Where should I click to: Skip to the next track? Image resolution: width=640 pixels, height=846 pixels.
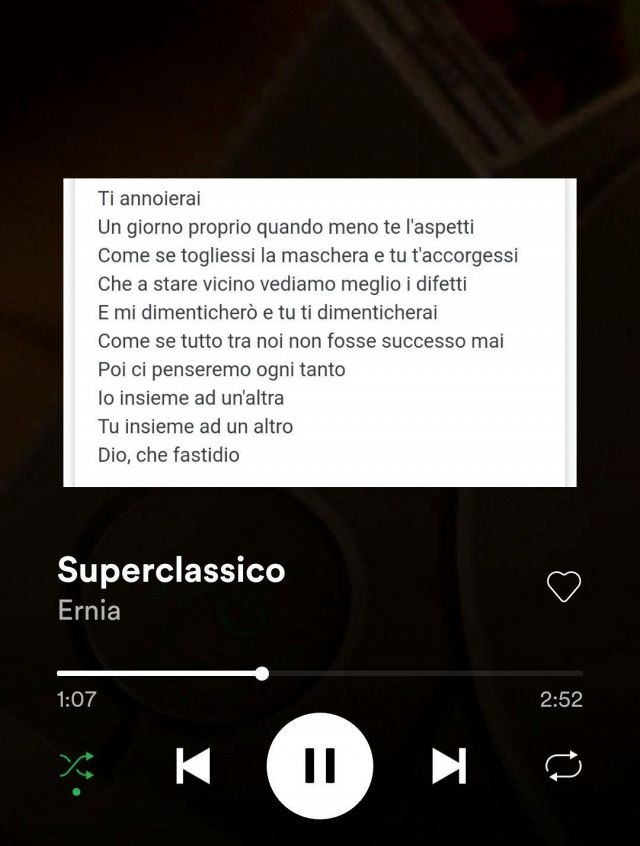click(448, 766)
